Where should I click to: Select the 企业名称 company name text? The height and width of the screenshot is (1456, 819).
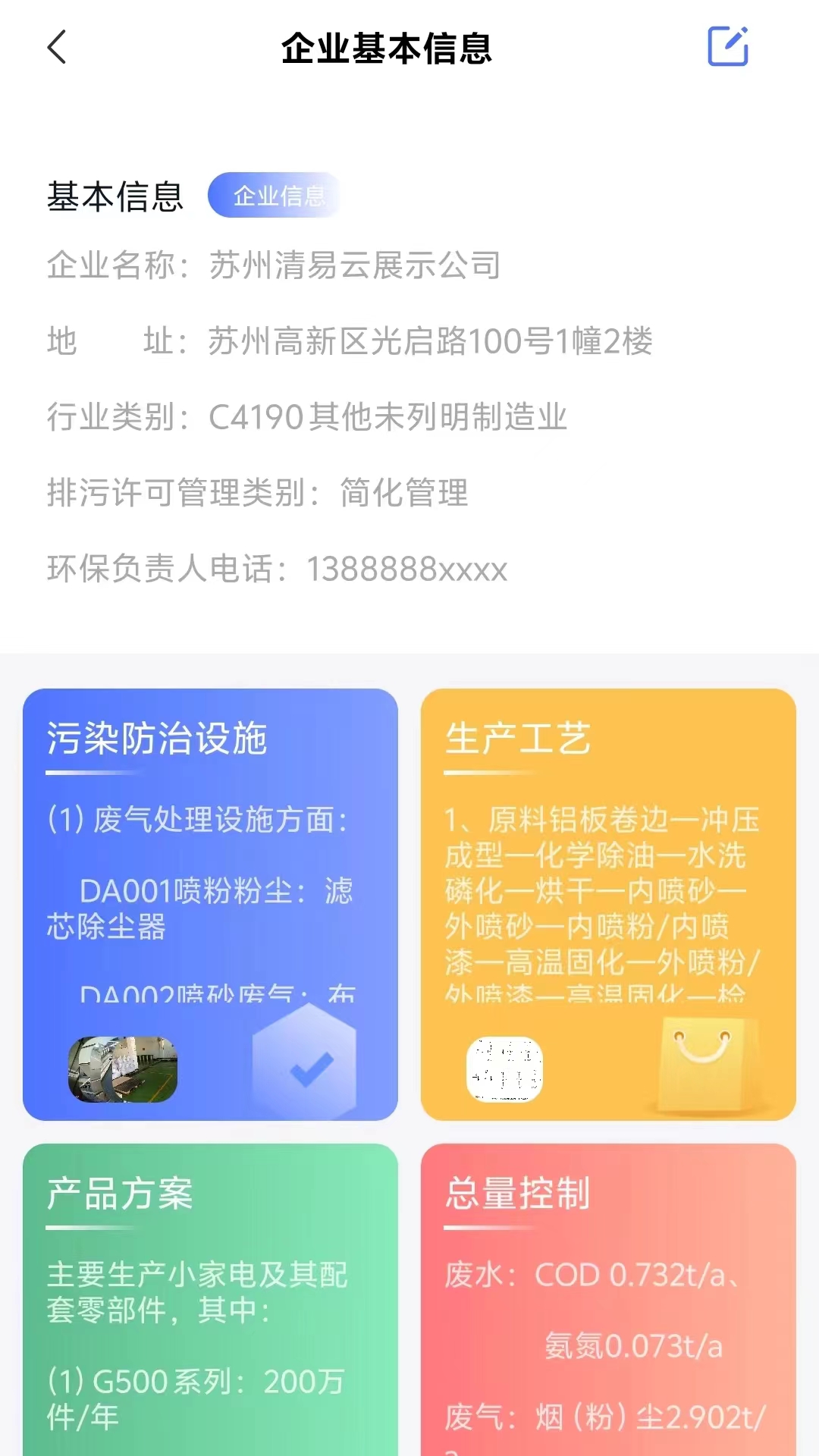(353, 265)
